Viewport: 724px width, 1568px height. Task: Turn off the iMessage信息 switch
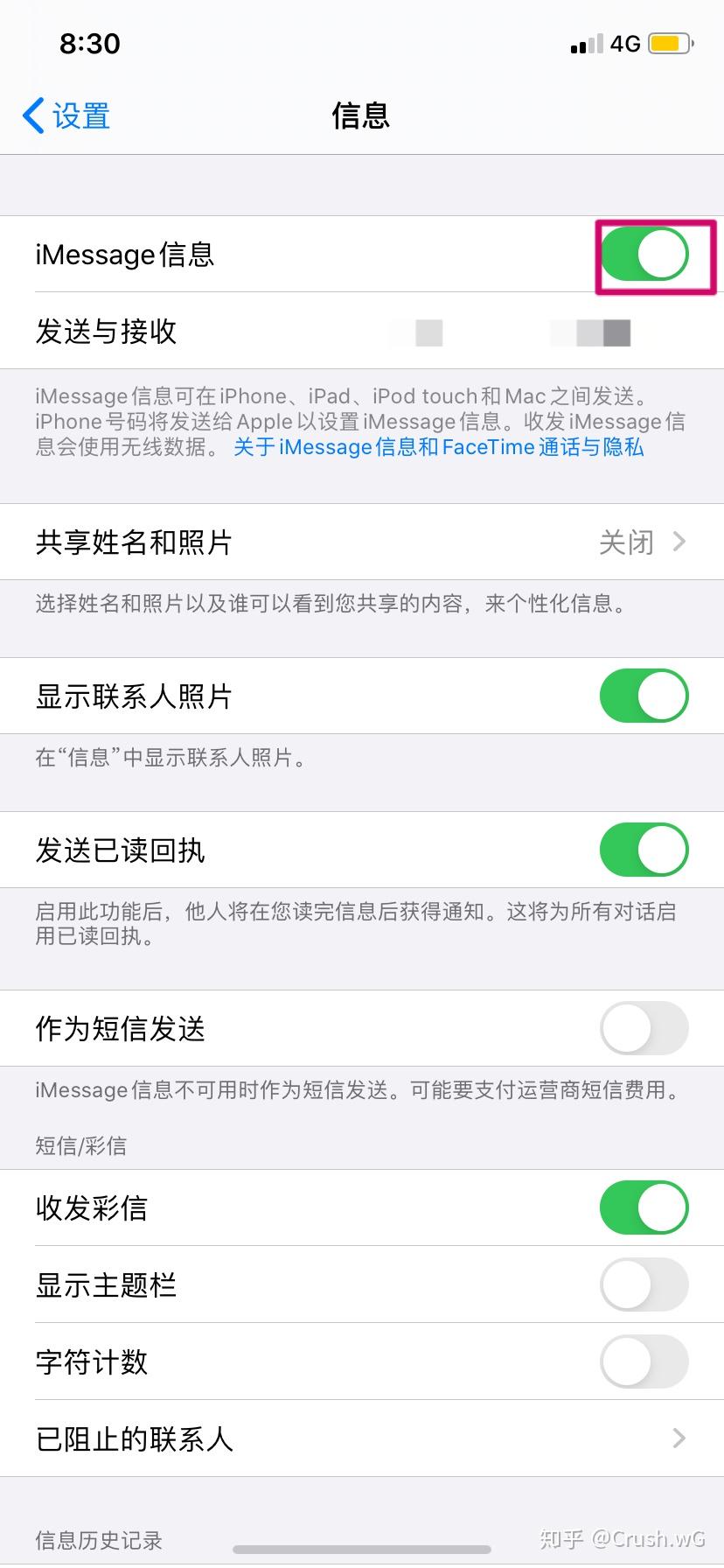click(644, 255)
